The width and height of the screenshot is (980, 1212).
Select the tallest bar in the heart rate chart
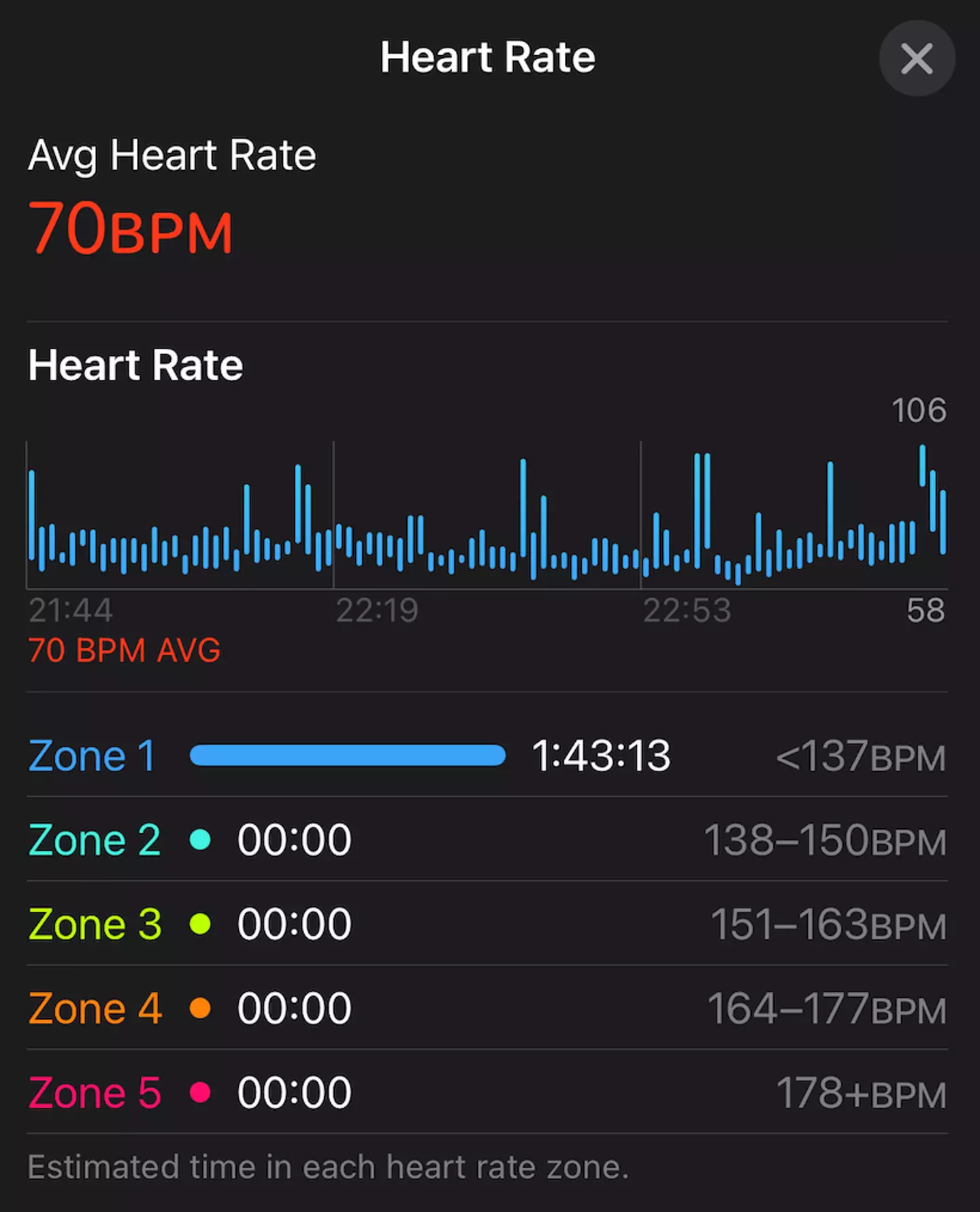tap(922, 476)
